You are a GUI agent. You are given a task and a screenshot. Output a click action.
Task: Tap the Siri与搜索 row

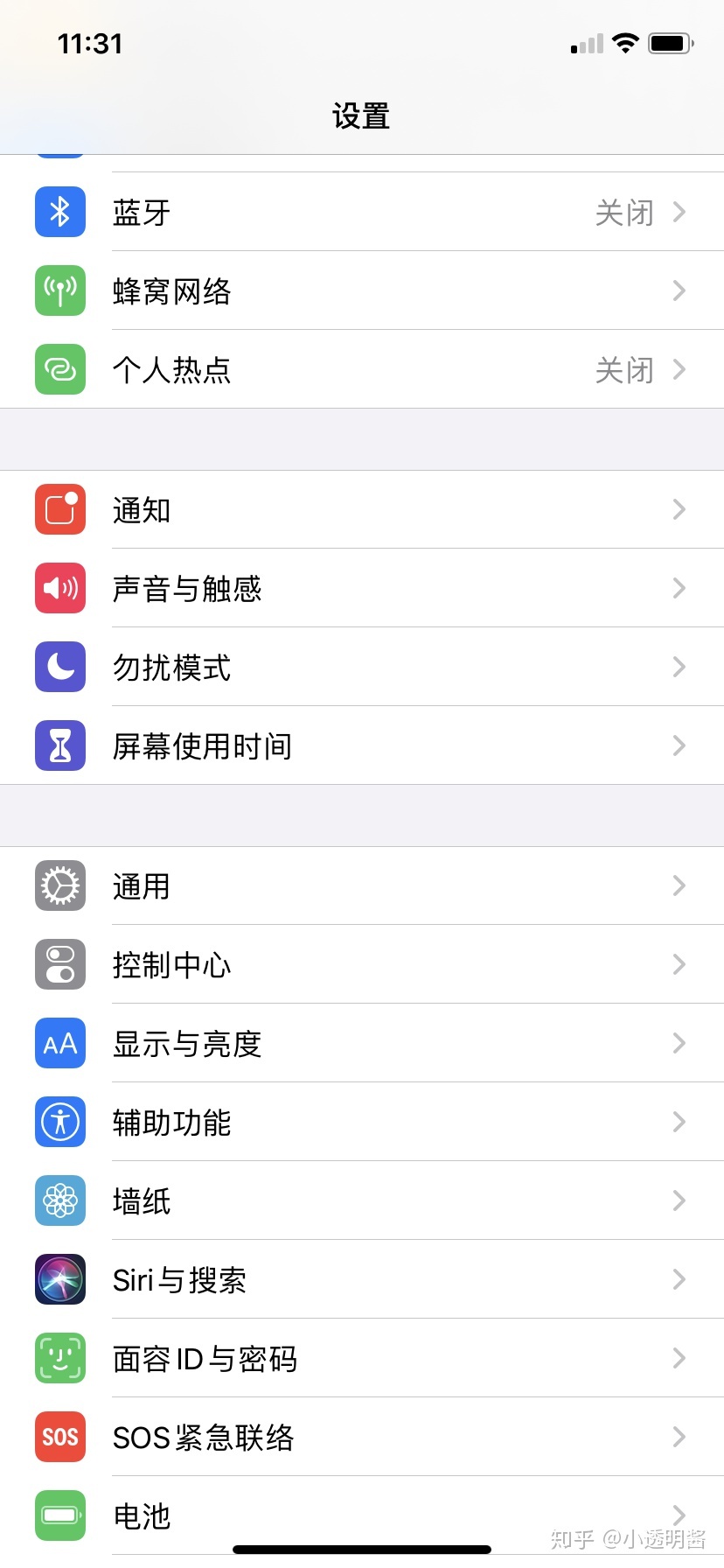point(362,1279)
